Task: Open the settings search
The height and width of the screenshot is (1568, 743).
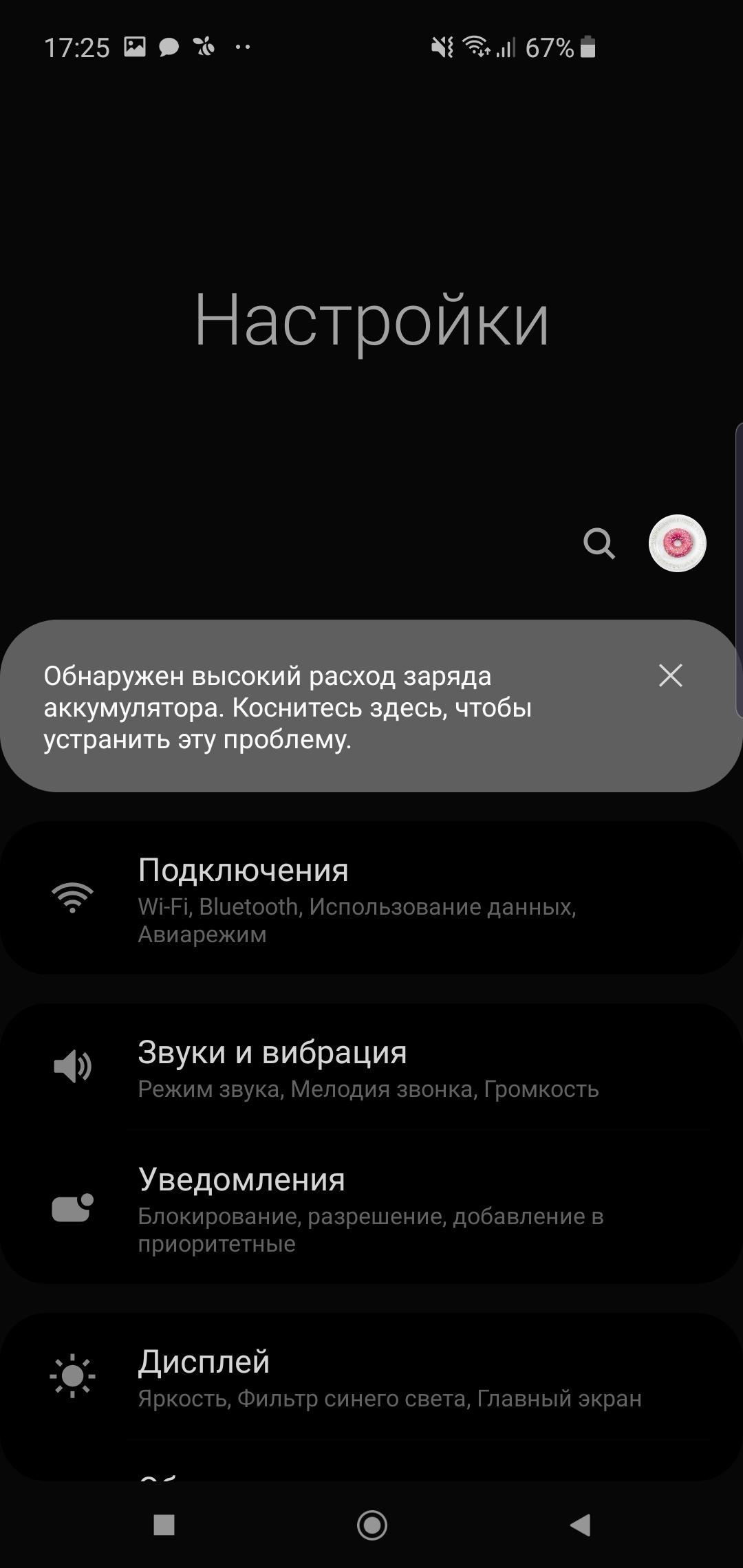Action: [x=599, y=544]
